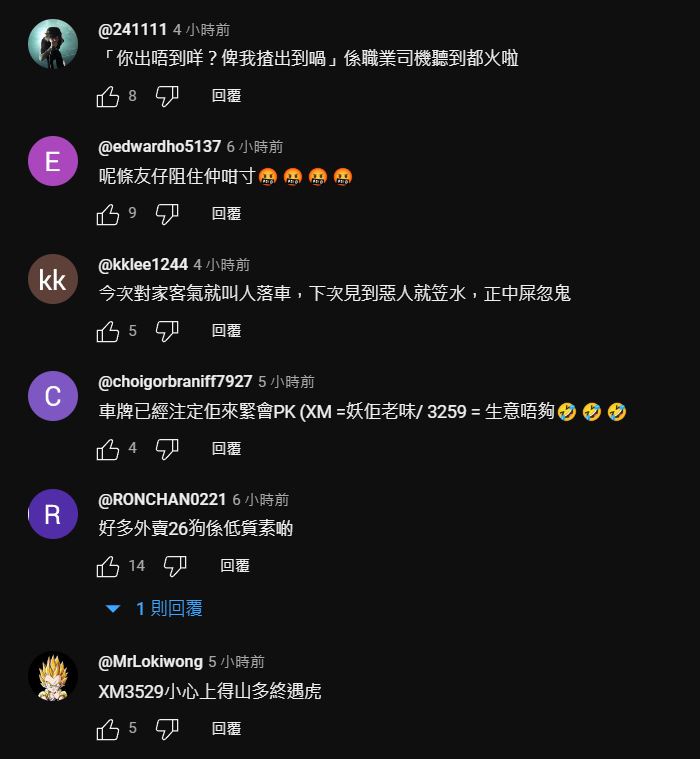Dislike the comment by @edwardho5137
The width and height of the screenshot is (700, 759).
click(x=167, y=213)
